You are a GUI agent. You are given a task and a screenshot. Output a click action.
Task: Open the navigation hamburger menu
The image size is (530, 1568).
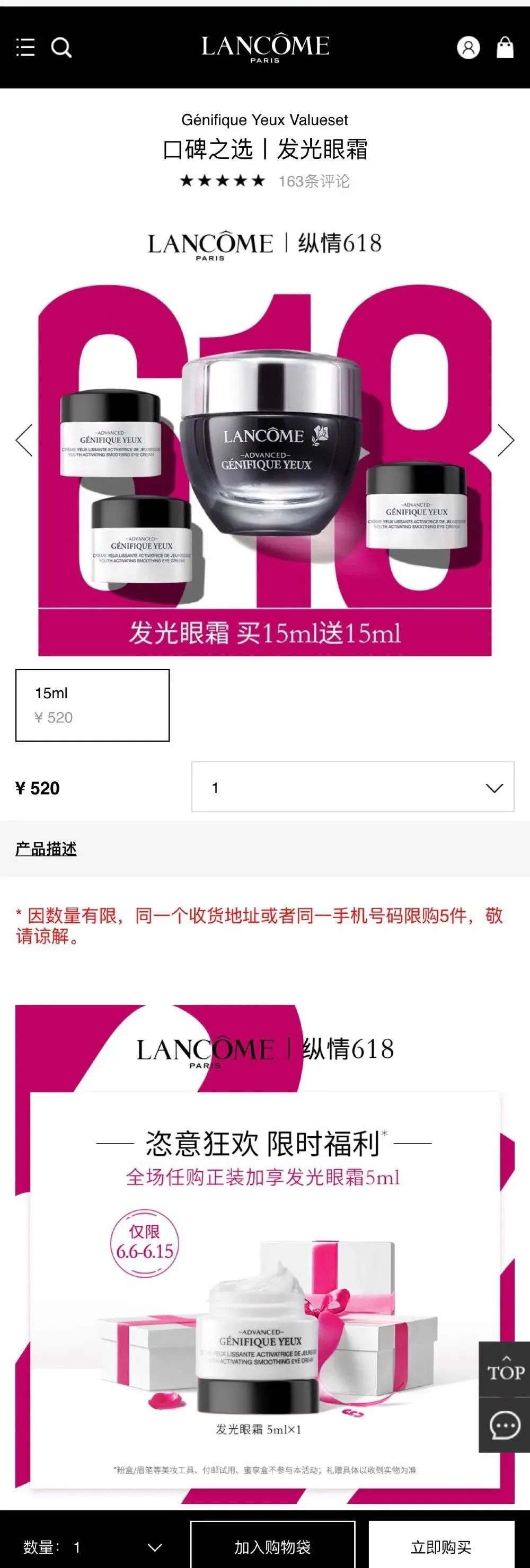tap(25, 48)
